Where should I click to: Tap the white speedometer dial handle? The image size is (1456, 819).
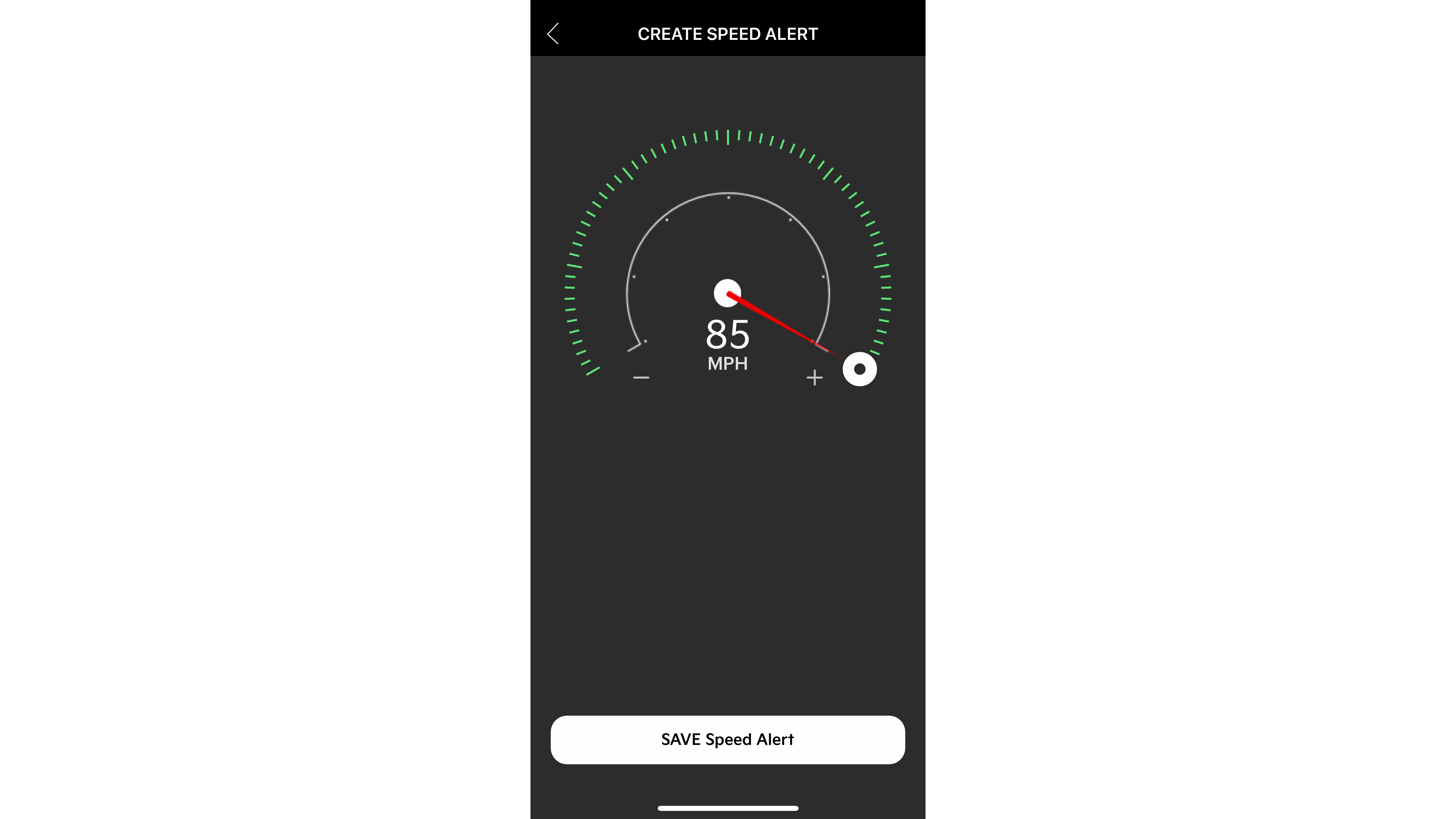point(860,369)
